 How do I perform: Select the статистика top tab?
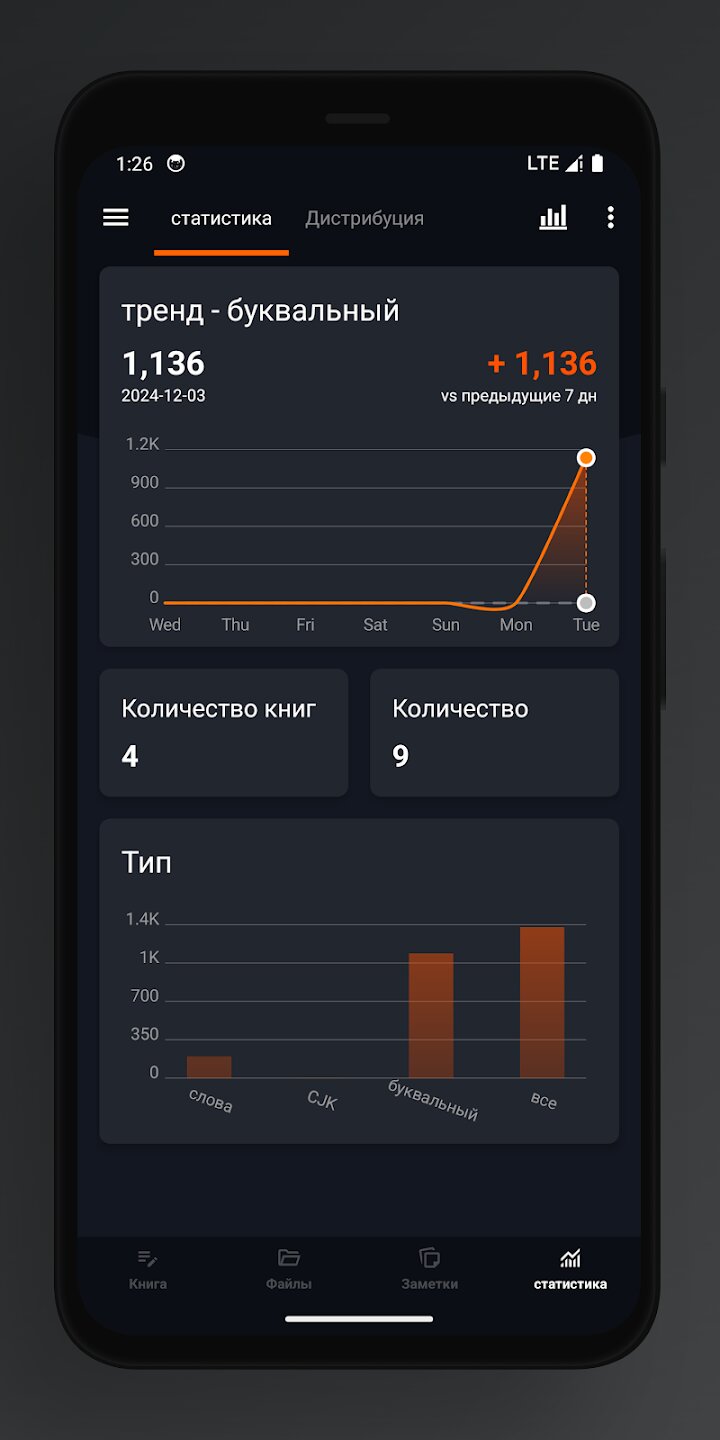click(x=221, y=218)
